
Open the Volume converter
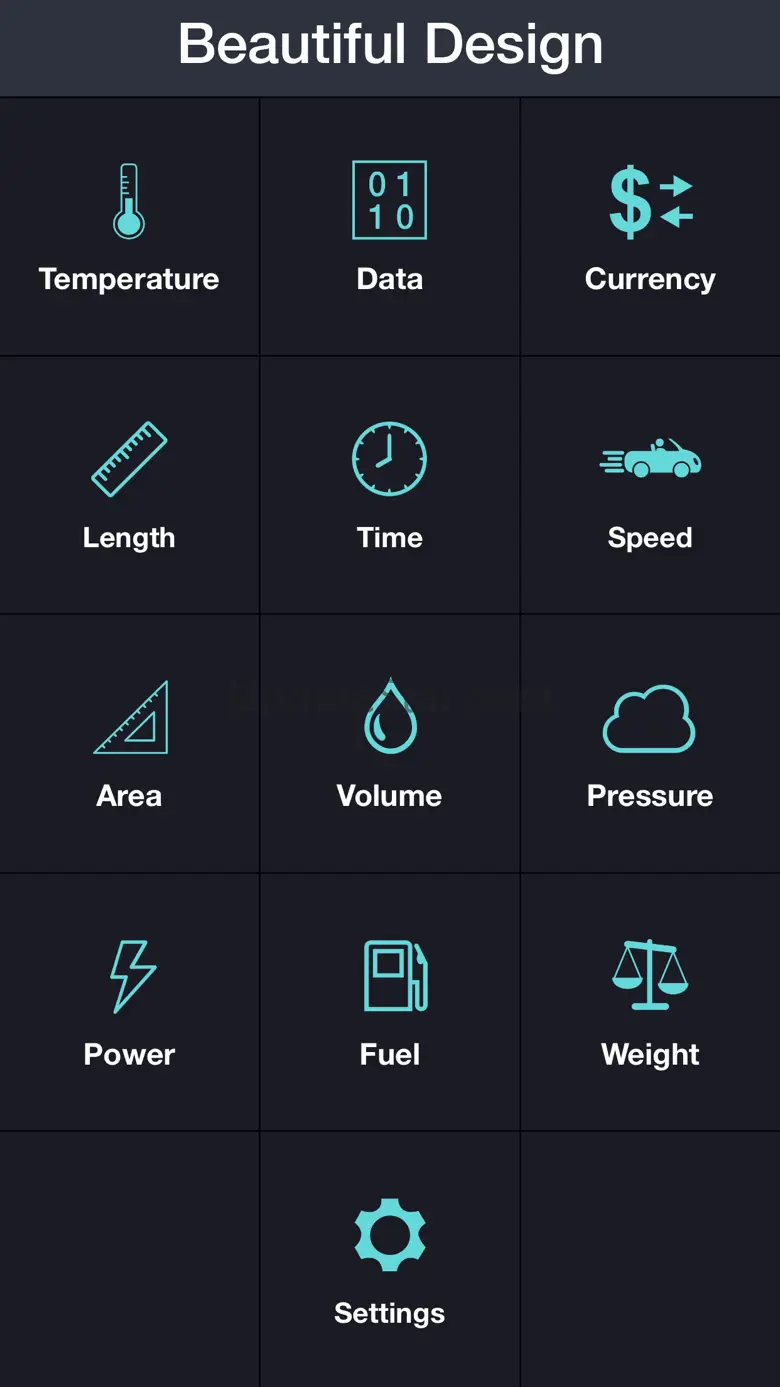coord(389,744)
